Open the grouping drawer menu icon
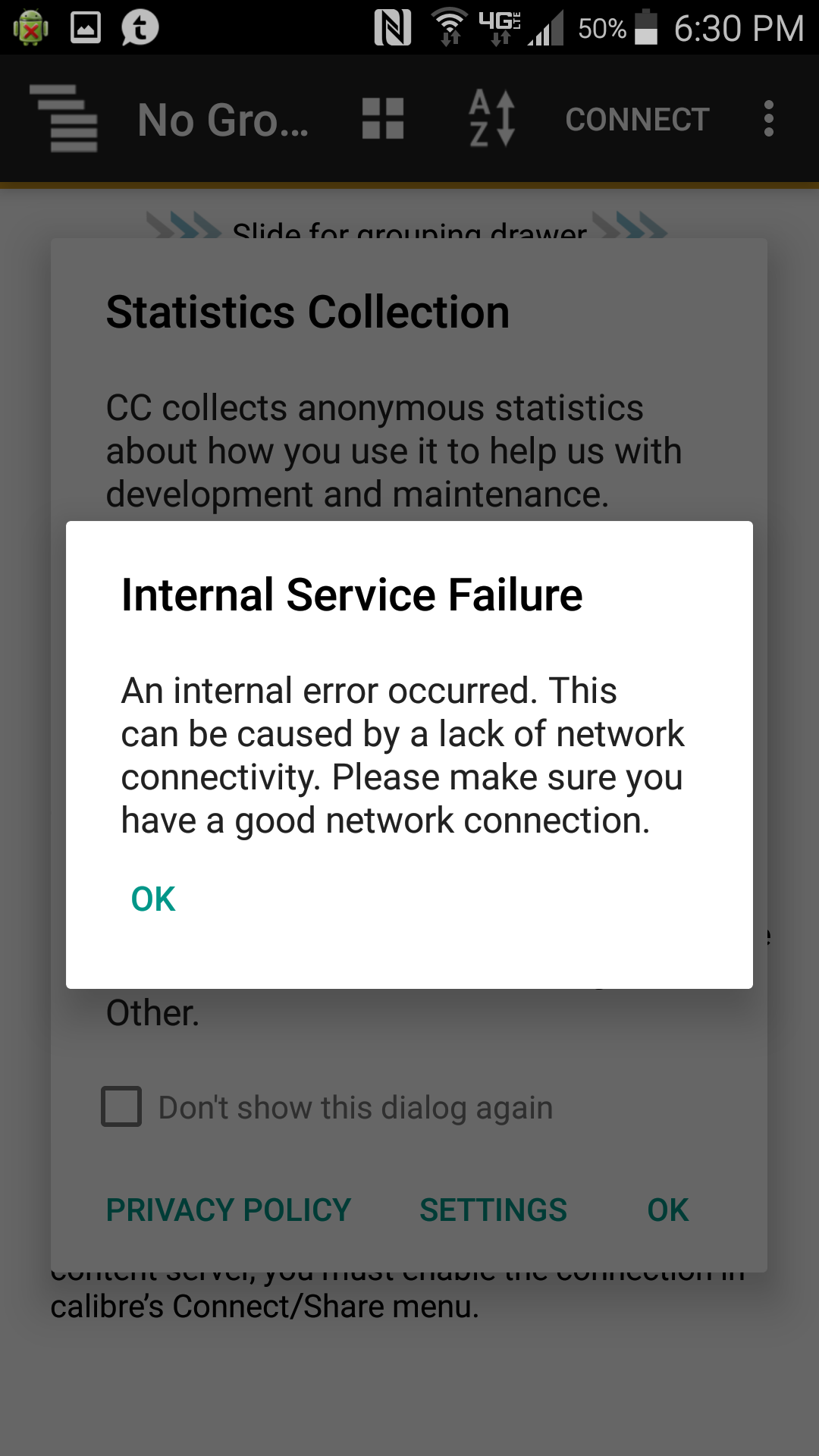This screenshot has width=819, height=1456. tap(64, 119)
